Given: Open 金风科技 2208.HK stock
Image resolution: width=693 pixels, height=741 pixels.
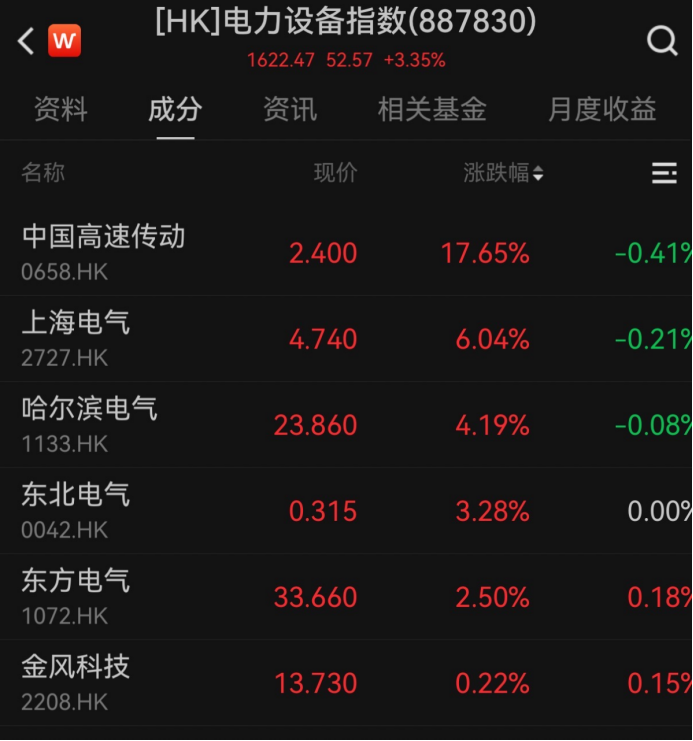Looking at the screenshot, I should tap(77, 682).
